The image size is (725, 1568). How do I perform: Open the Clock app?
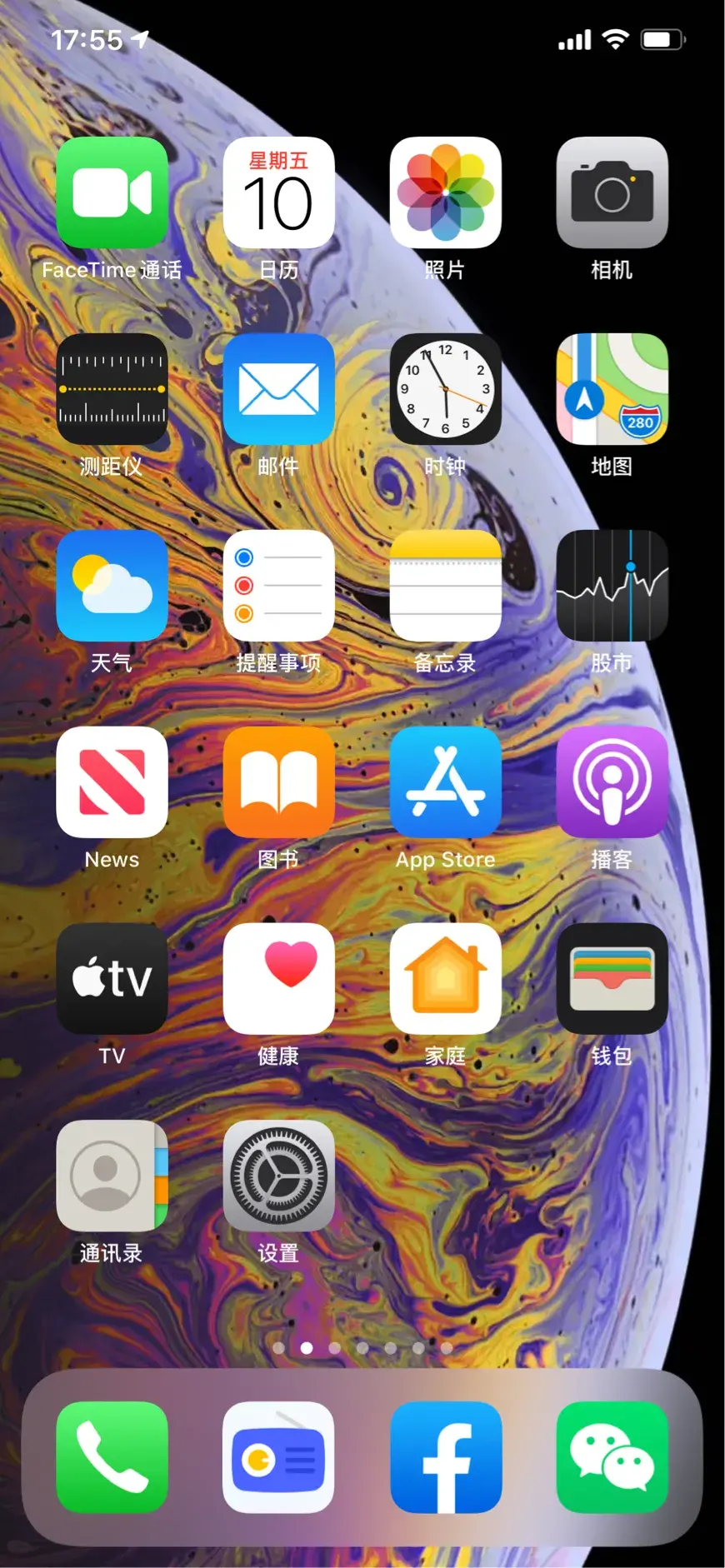[x=445, y=389]
